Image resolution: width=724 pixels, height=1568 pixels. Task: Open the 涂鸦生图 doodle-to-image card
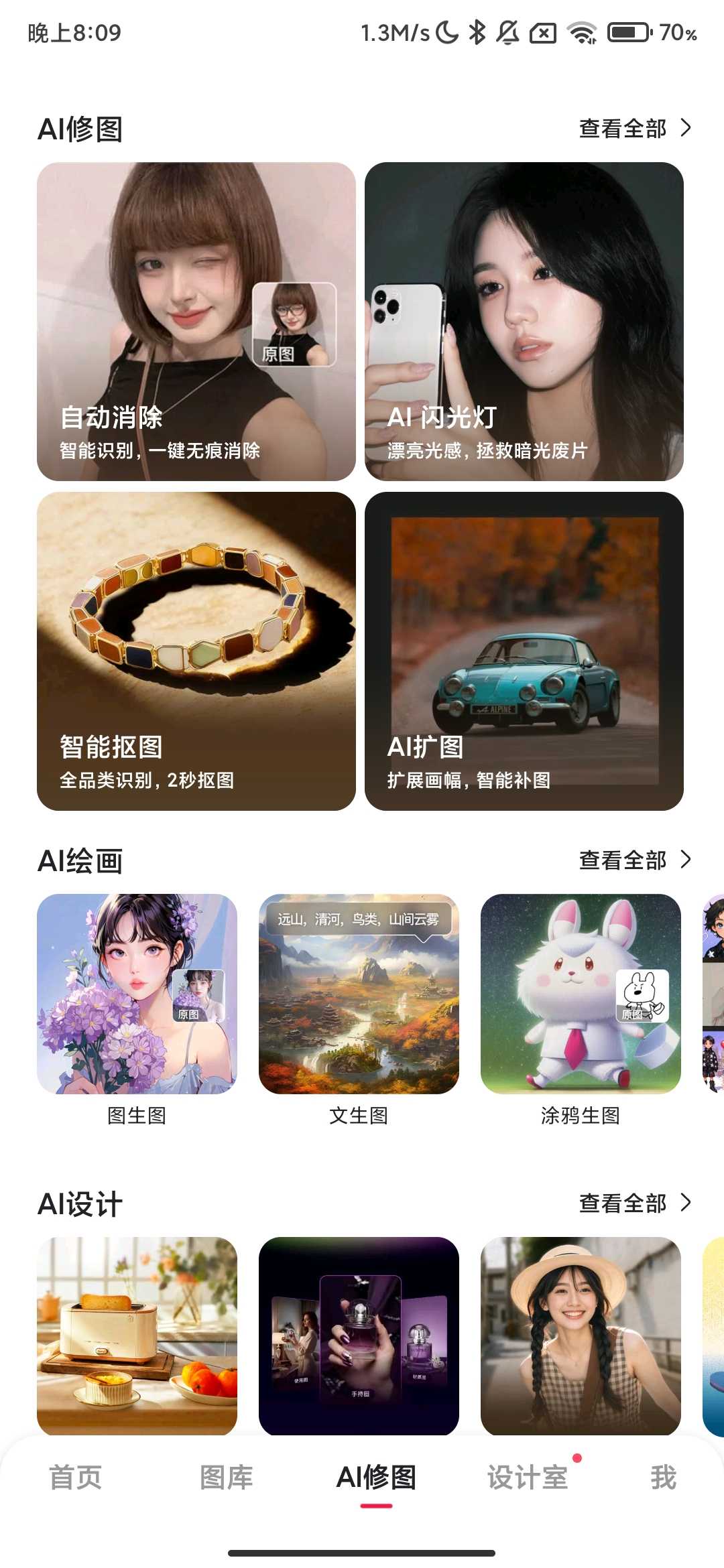(581, 994)
